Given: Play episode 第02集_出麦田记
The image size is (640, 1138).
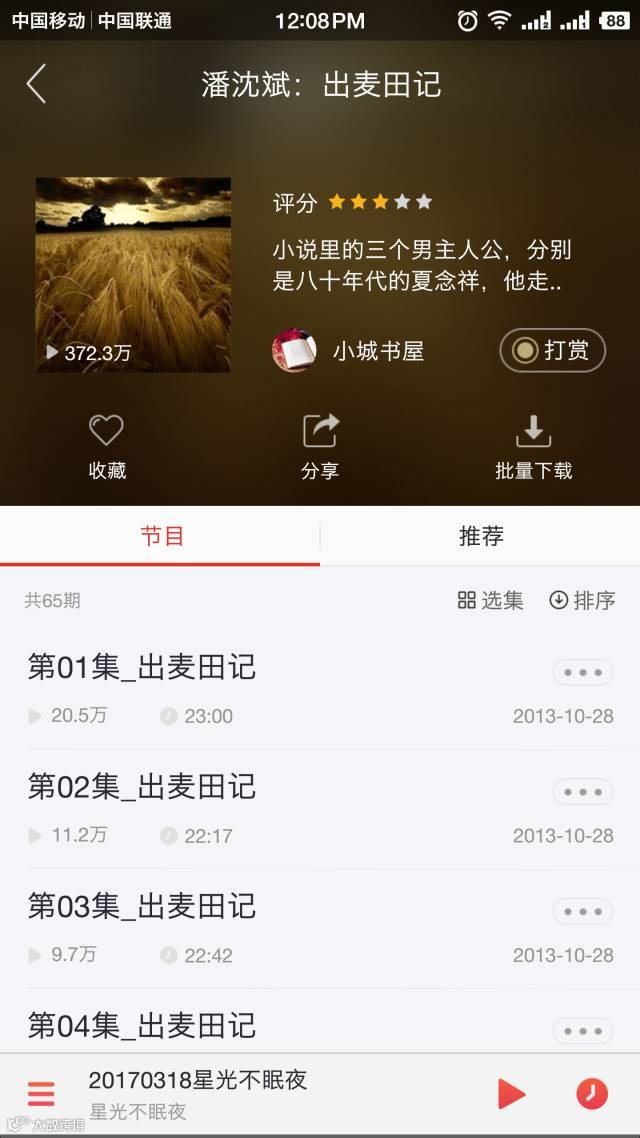Looking at the screenshot, I should pos(142,787).
